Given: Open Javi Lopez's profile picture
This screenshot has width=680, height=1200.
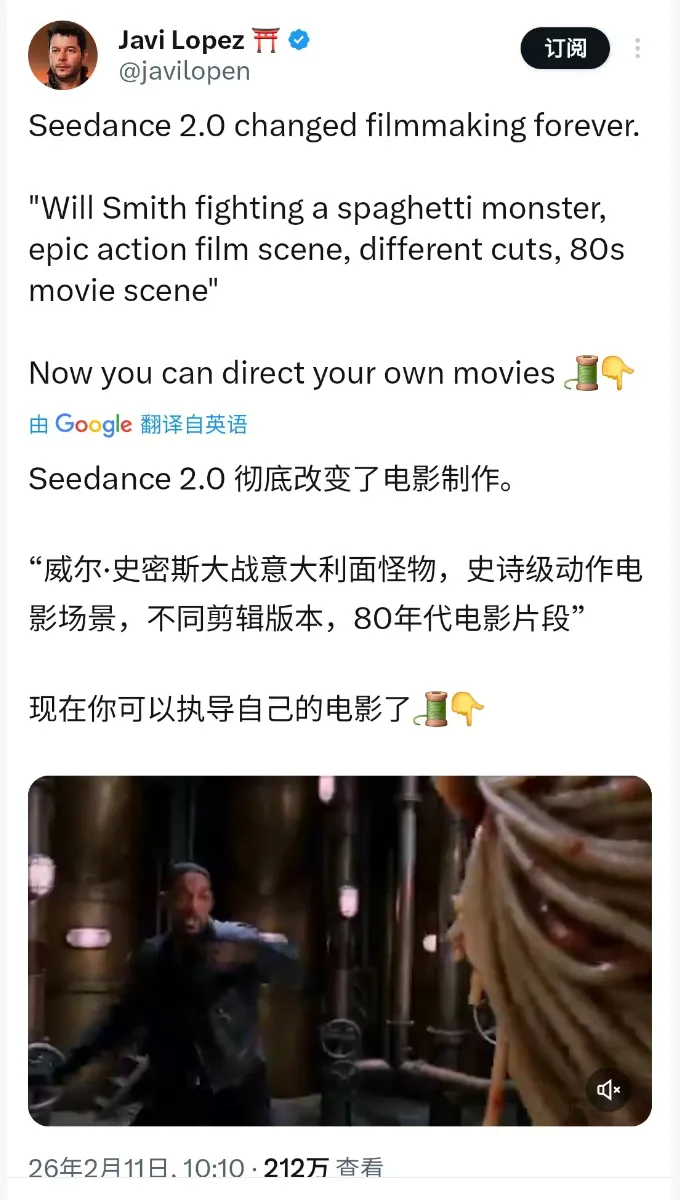Looking at the screenshot, I should [63, 55].
